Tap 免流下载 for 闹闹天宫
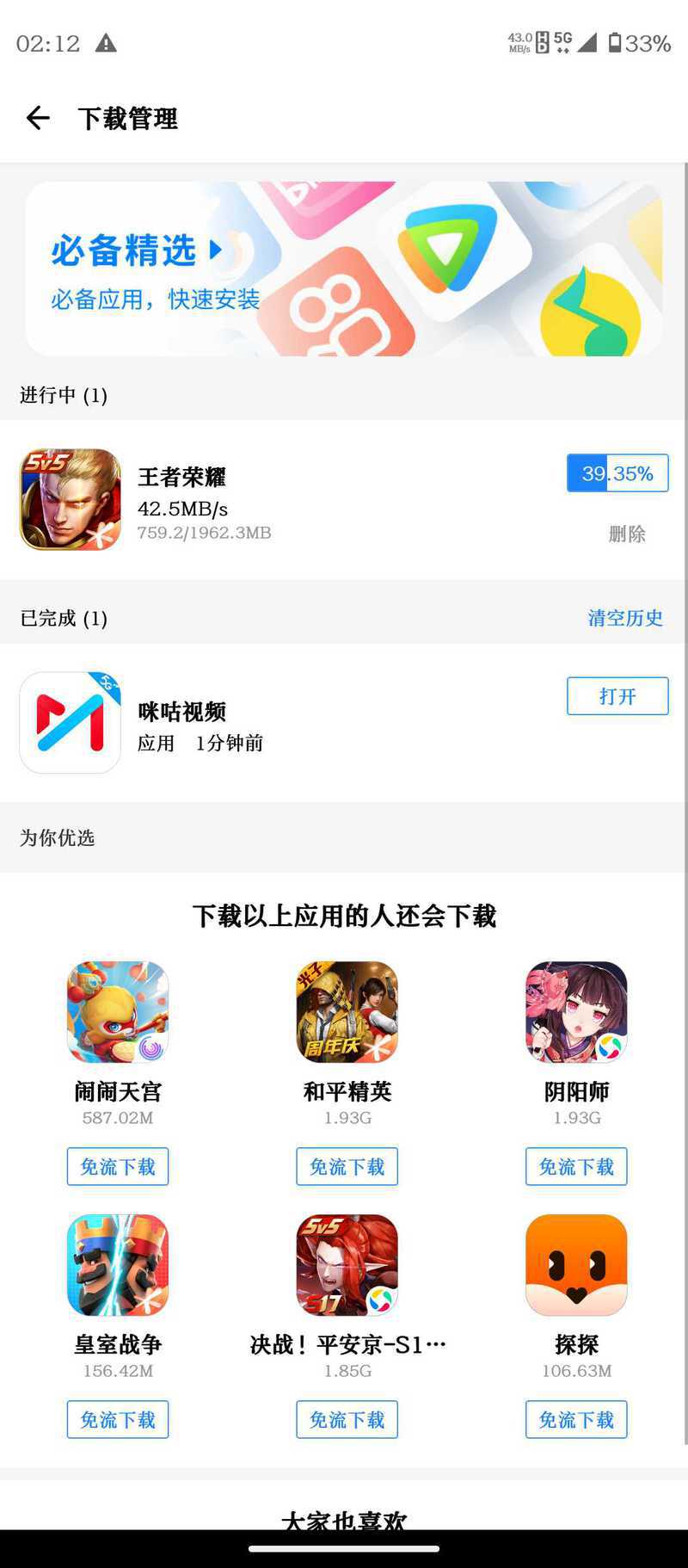The width and height of the screenshot is (688, 1568). pyautogui.click(x=118, y=1166)
